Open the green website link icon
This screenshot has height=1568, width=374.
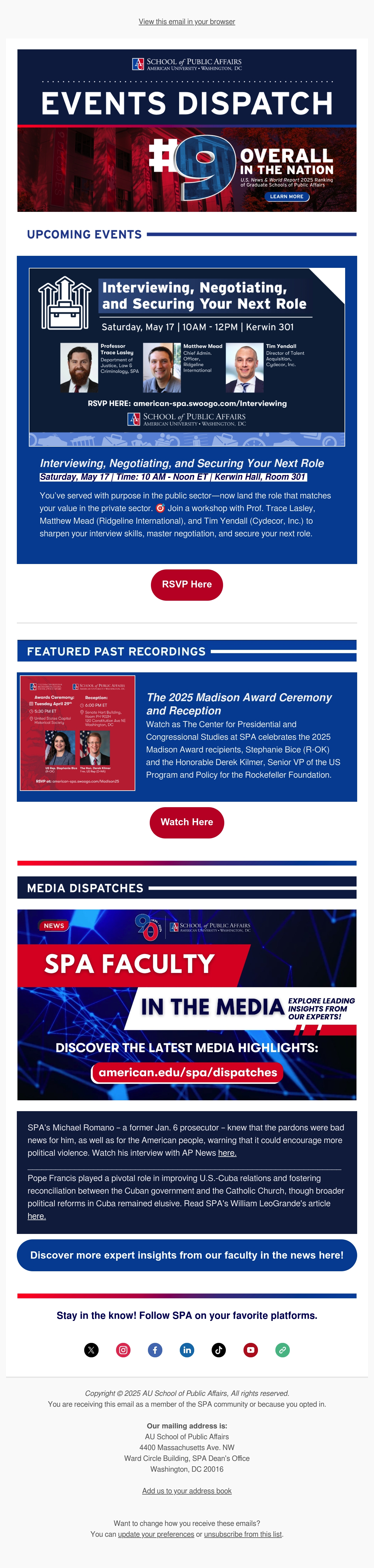tap(282, 1350)
